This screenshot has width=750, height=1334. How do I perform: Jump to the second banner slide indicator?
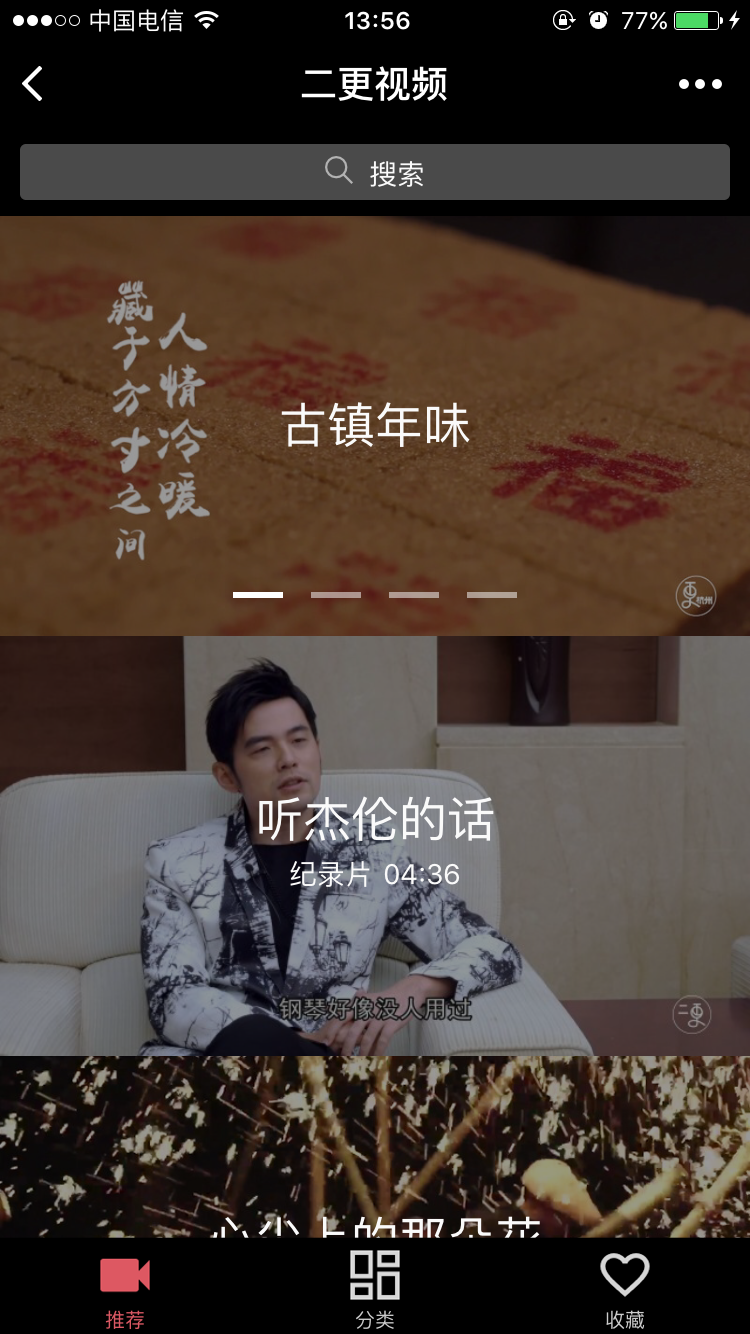tap(336, 595)
